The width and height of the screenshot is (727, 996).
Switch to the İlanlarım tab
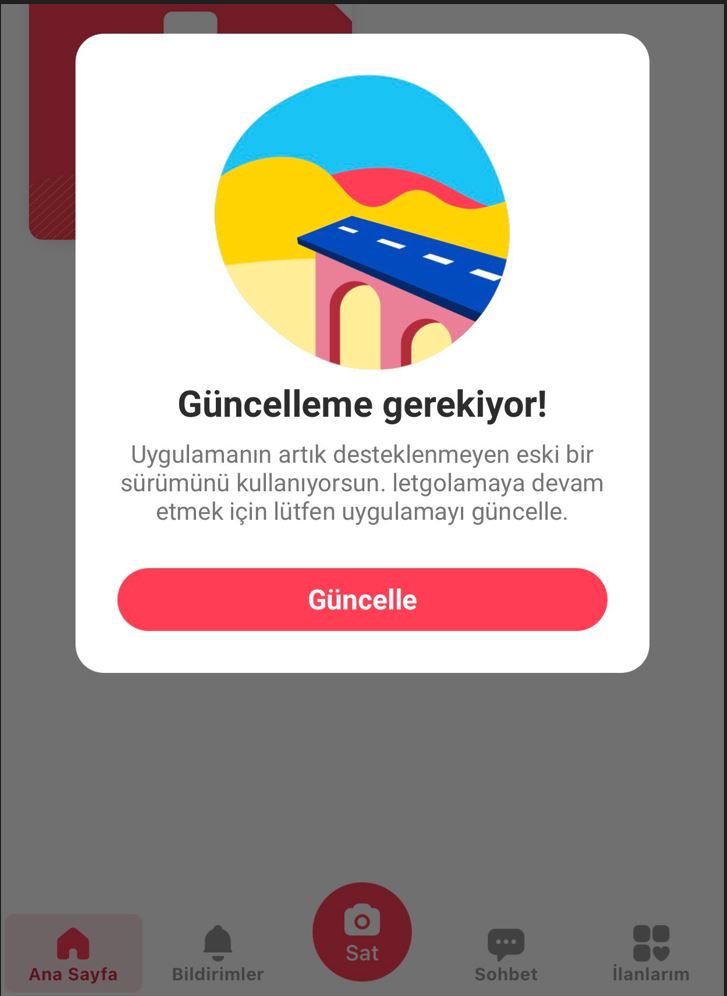652,955
